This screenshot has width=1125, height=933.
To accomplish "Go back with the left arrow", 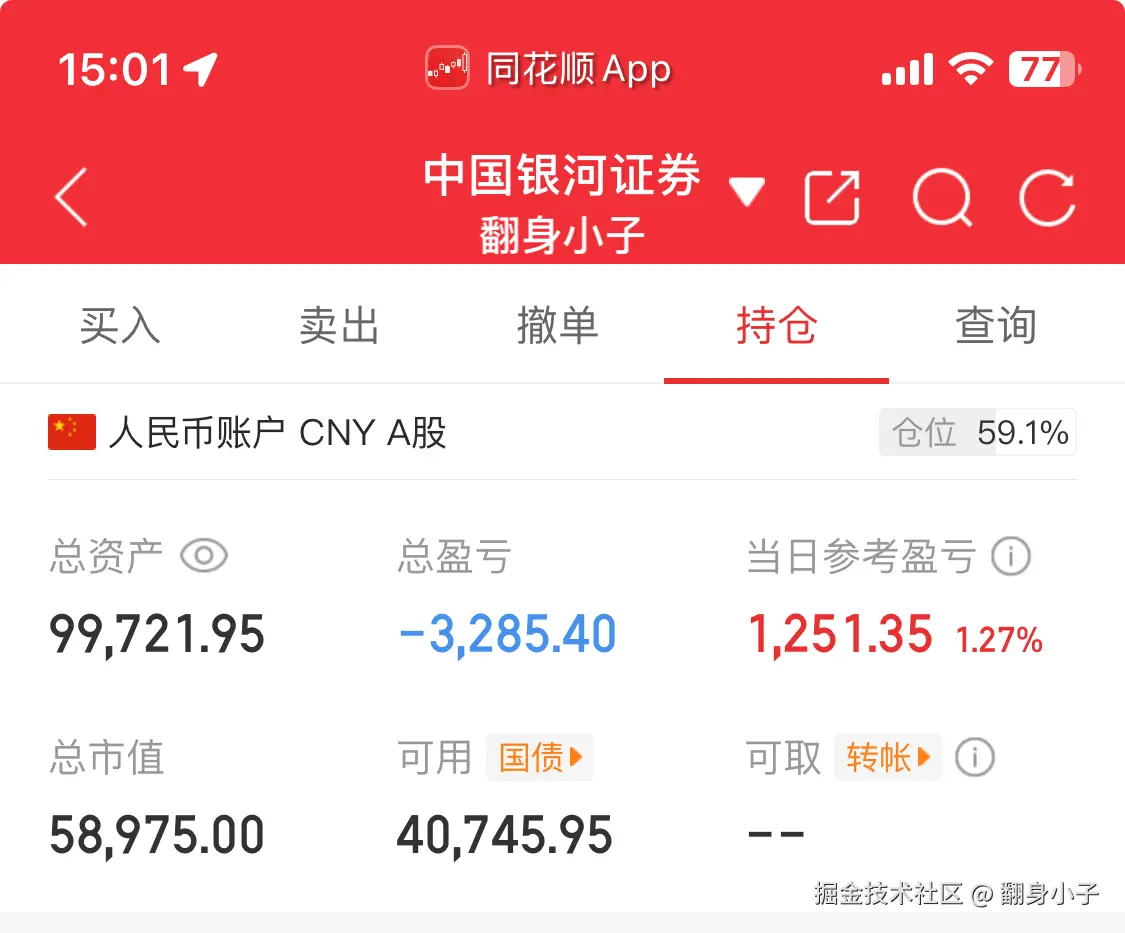I will 72,197.
